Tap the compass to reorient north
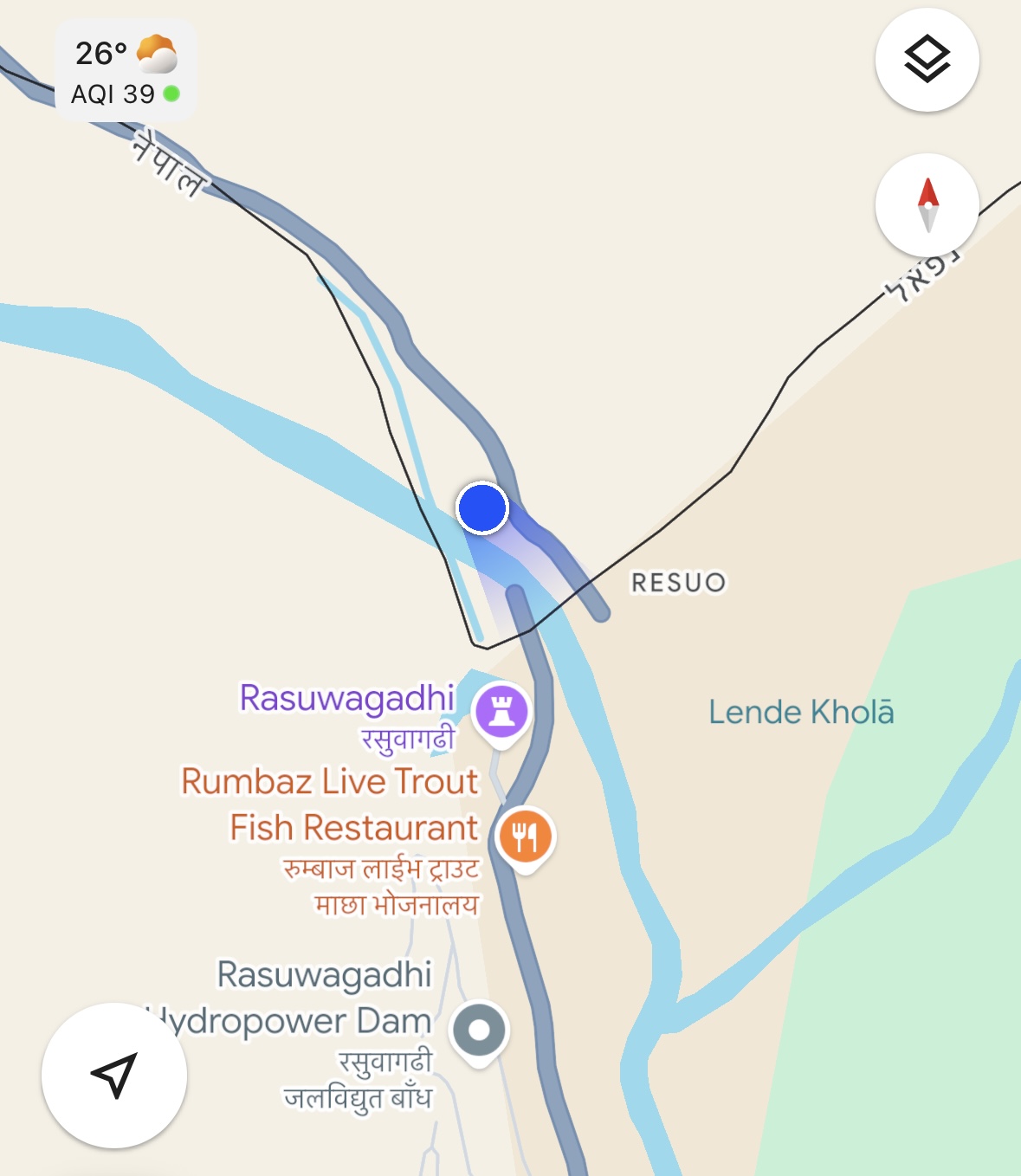The height and width of the screenshot is (1176, 1021). tap(927, 206)
